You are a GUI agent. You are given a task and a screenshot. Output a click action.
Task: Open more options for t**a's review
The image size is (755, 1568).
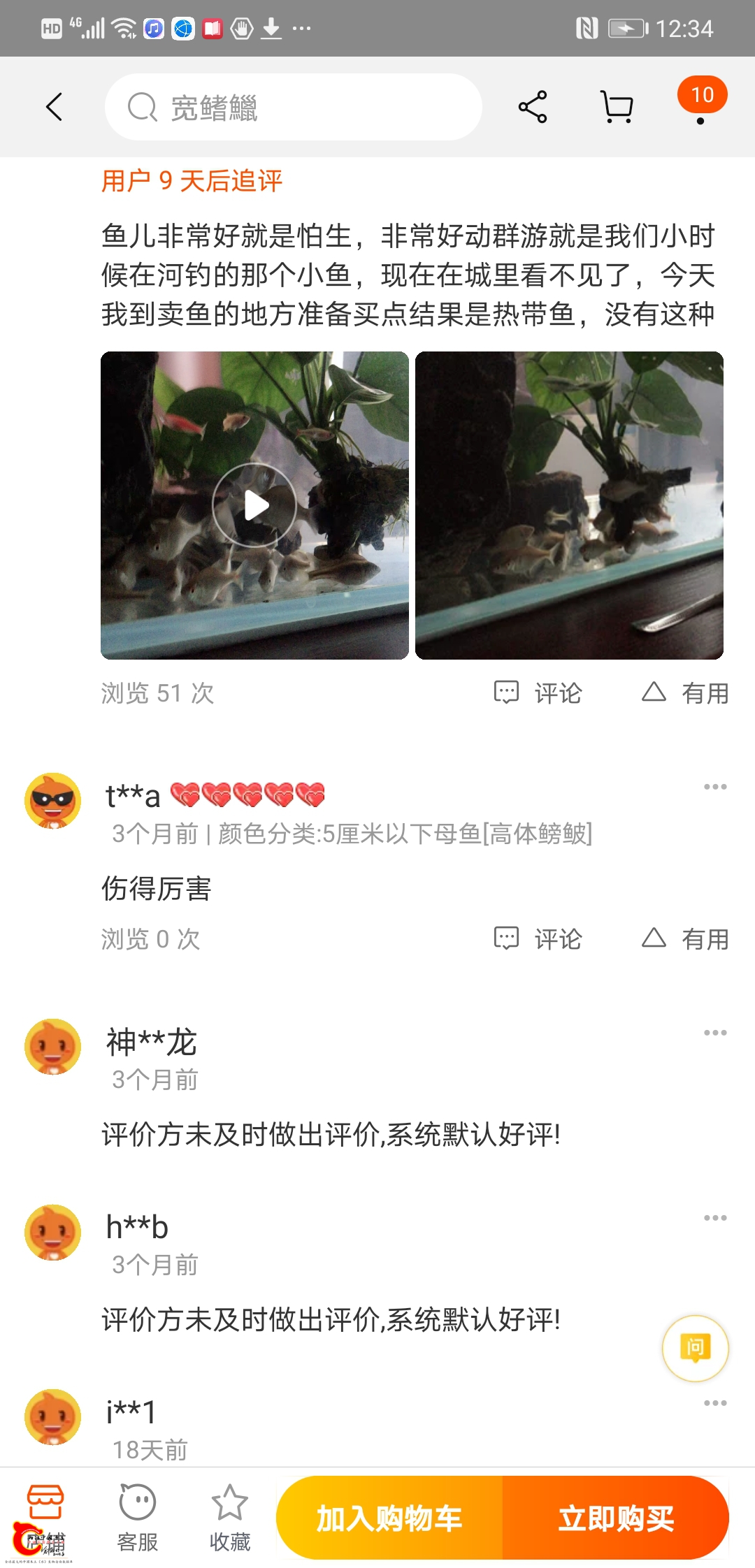714,787
